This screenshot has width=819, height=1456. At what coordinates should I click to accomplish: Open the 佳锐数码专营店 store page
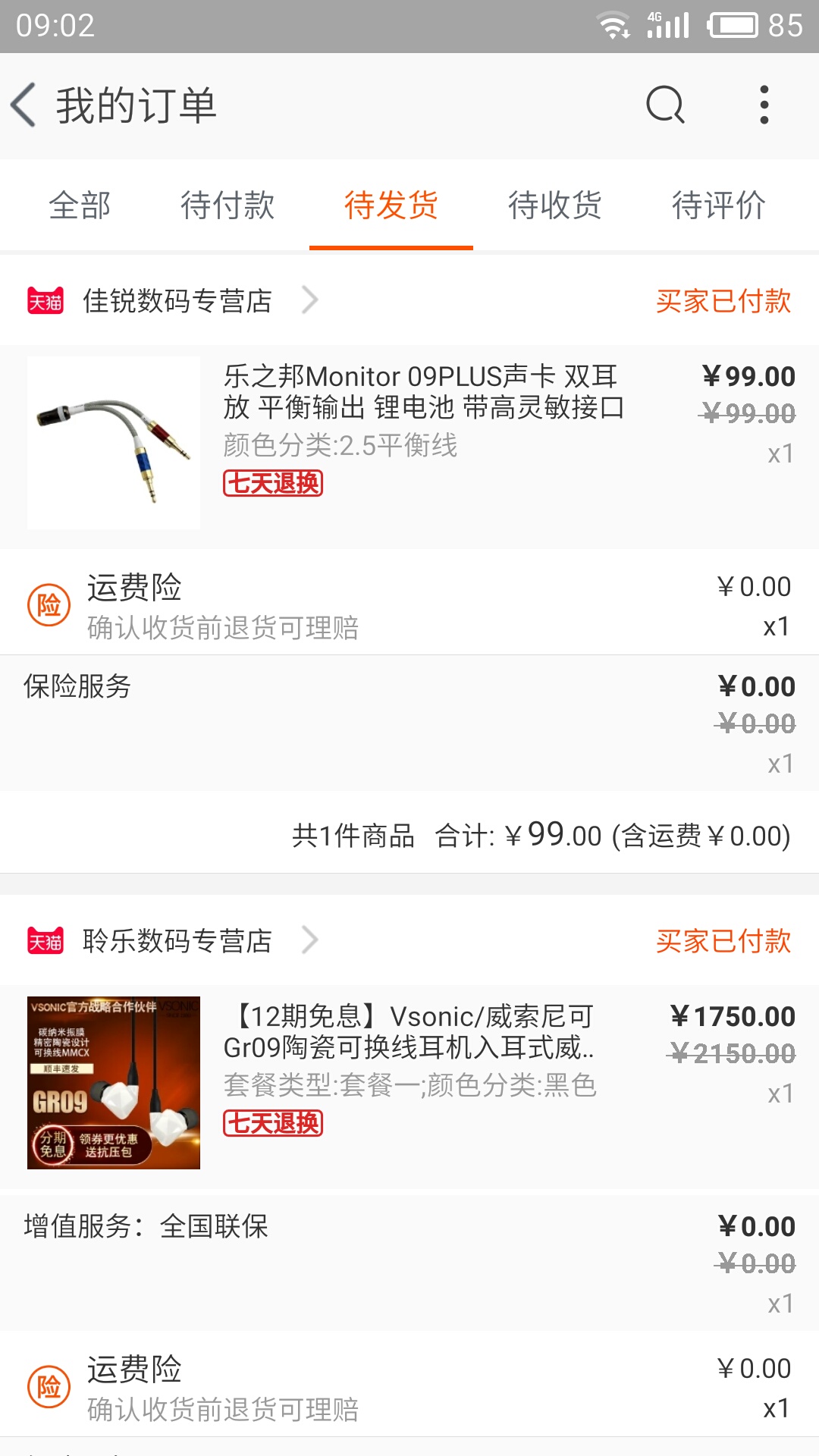(177, 301)
